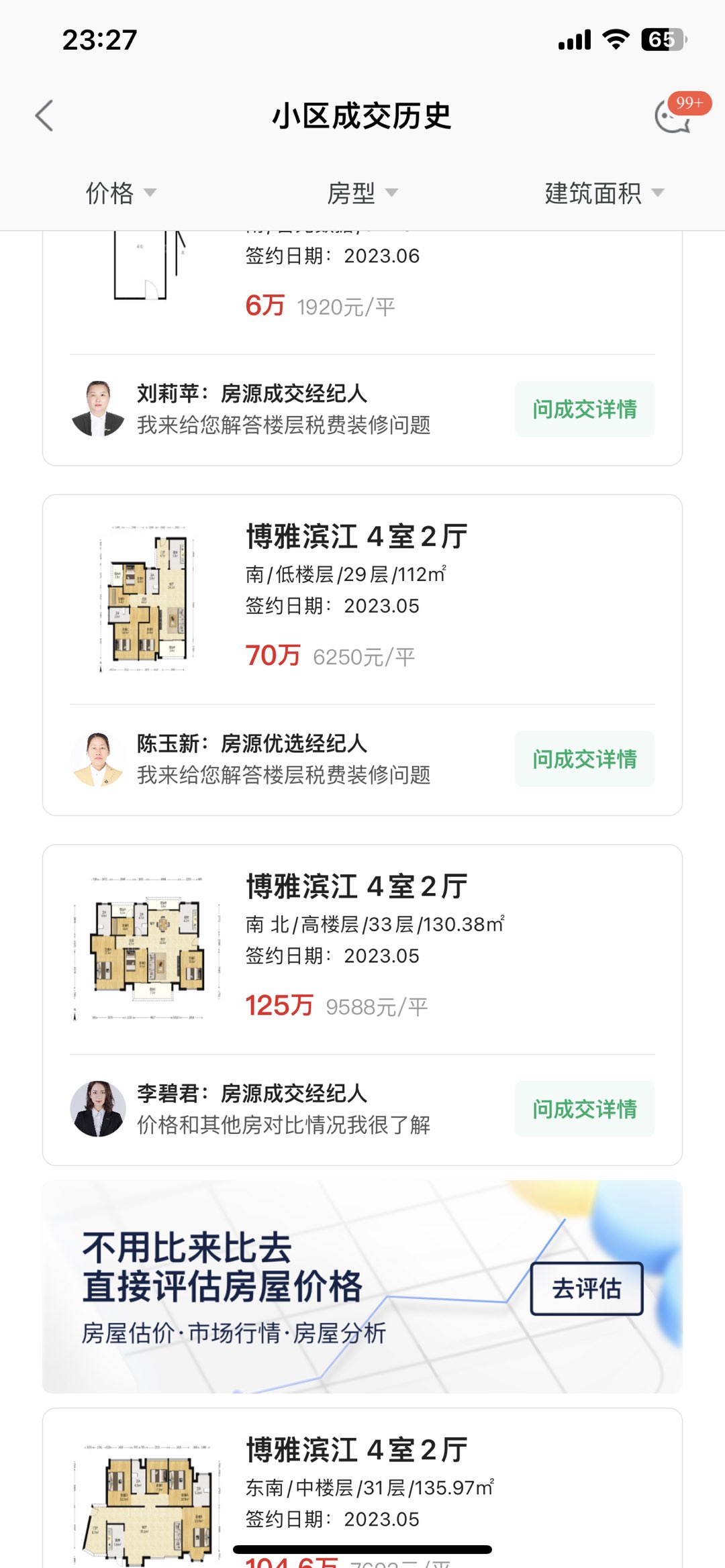725x1568 pixels.
Task: Go back from 小区成交历史 page
Action: (x=44, y=116)
